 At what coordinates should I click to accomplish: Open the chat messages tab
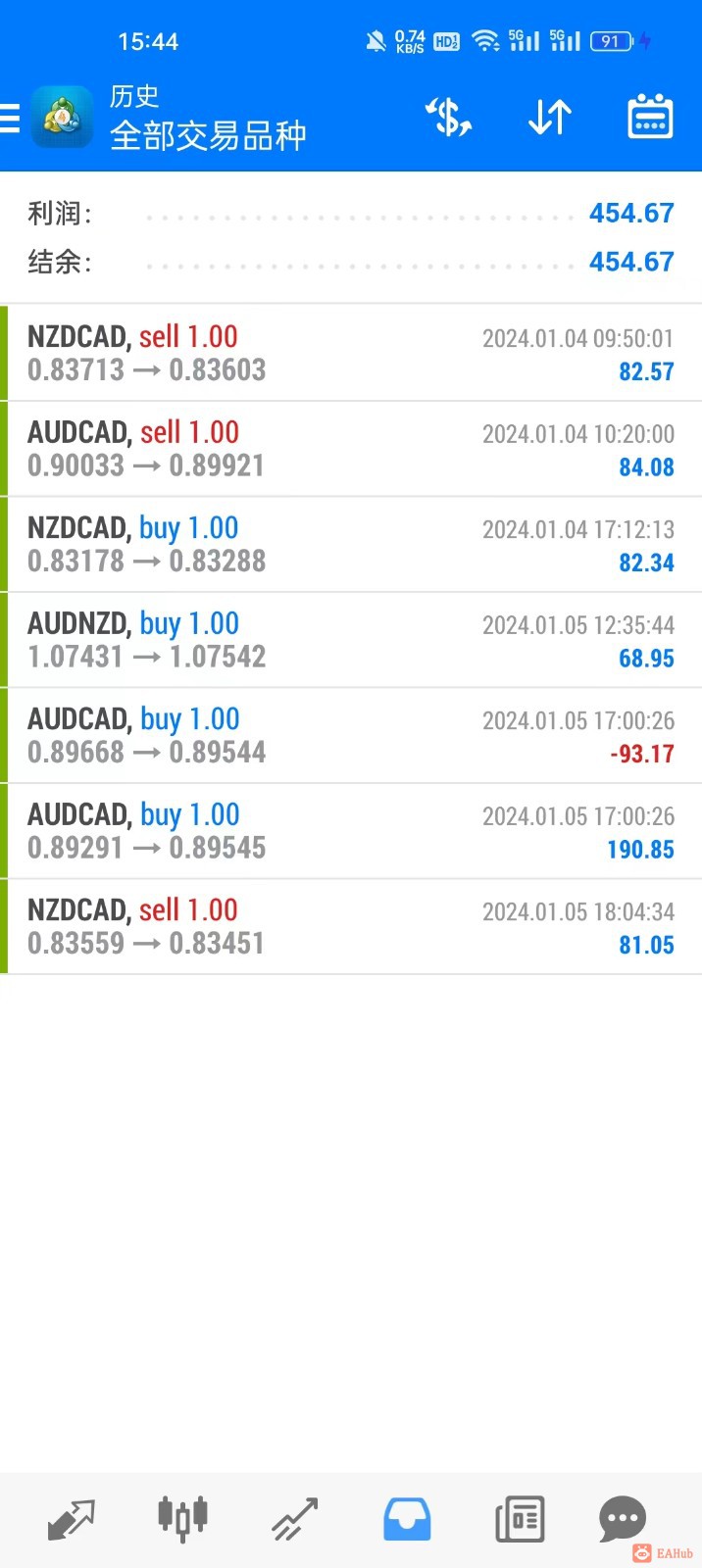[x=623, y=1519]
